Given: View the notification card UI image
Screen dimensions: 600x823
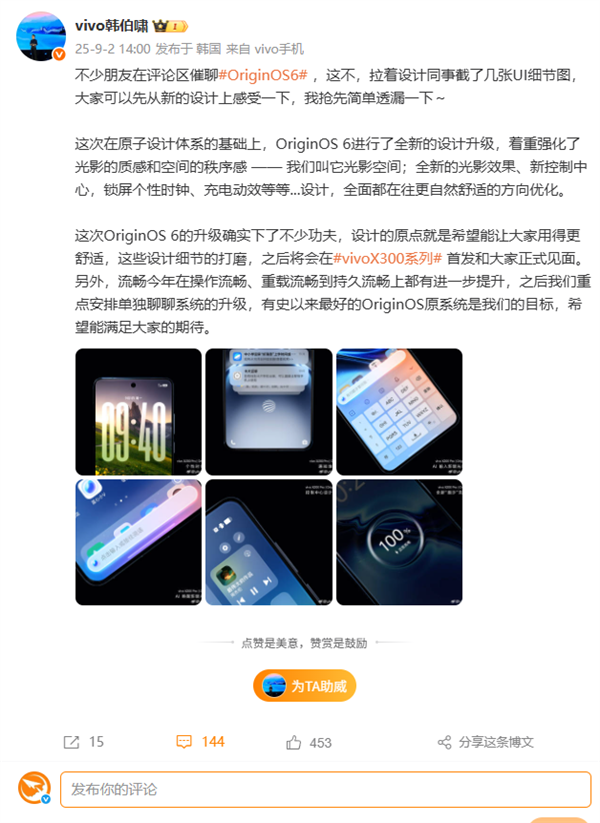Looking at the screenshot, I should (268, 411).
